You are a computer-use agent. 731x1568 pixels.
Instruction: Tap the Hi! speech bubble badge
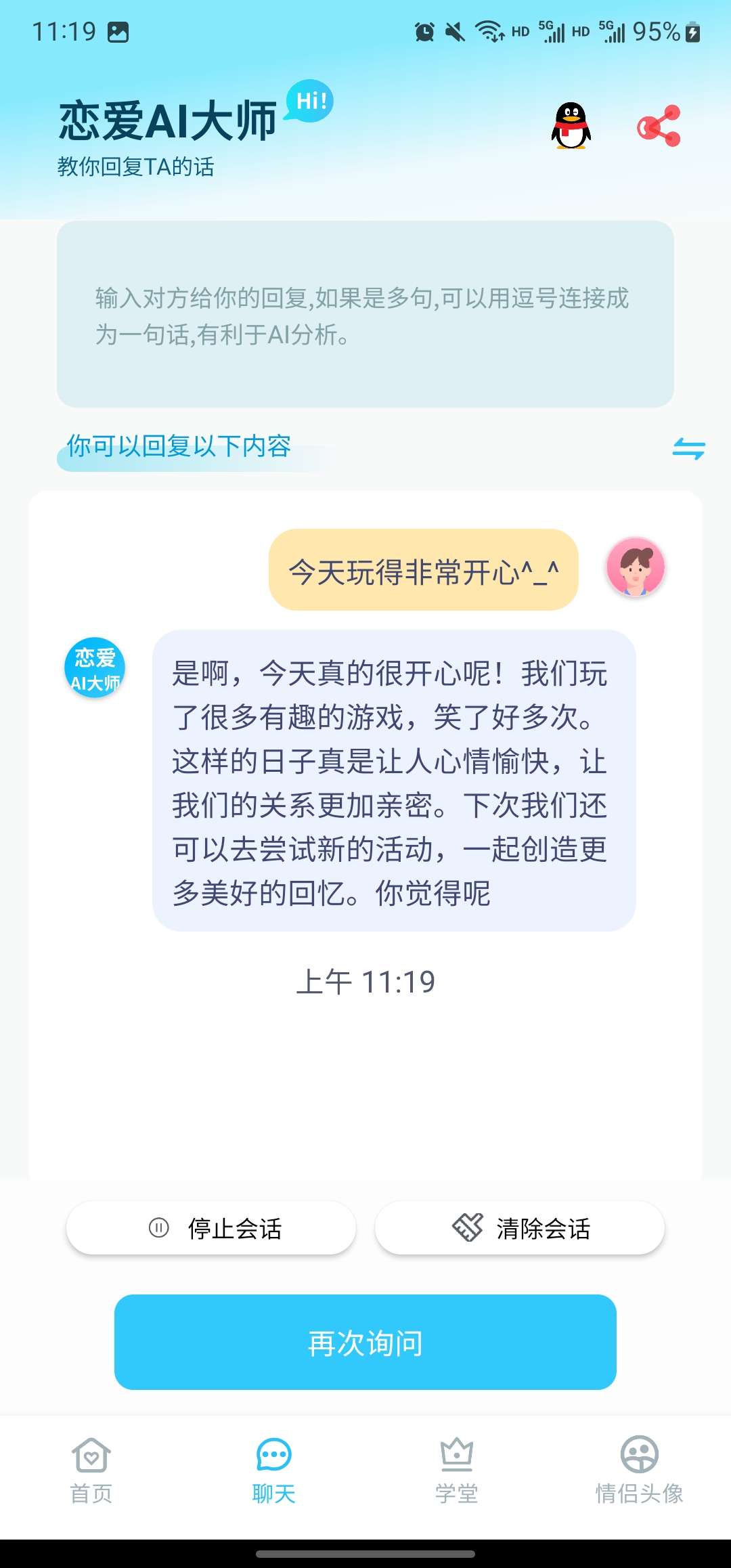click(311, 102)
